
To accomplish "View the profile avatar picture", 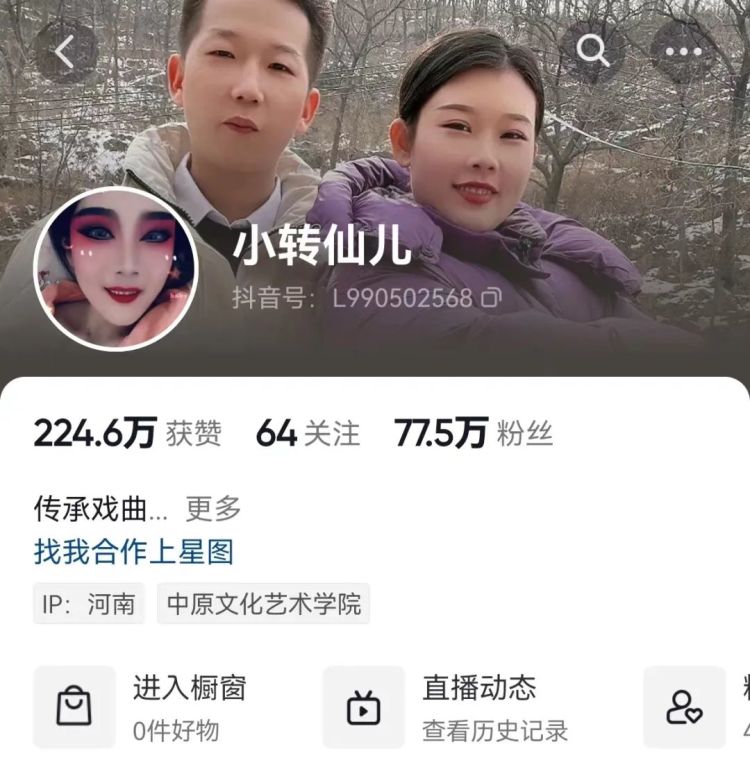I will point(117,268).
